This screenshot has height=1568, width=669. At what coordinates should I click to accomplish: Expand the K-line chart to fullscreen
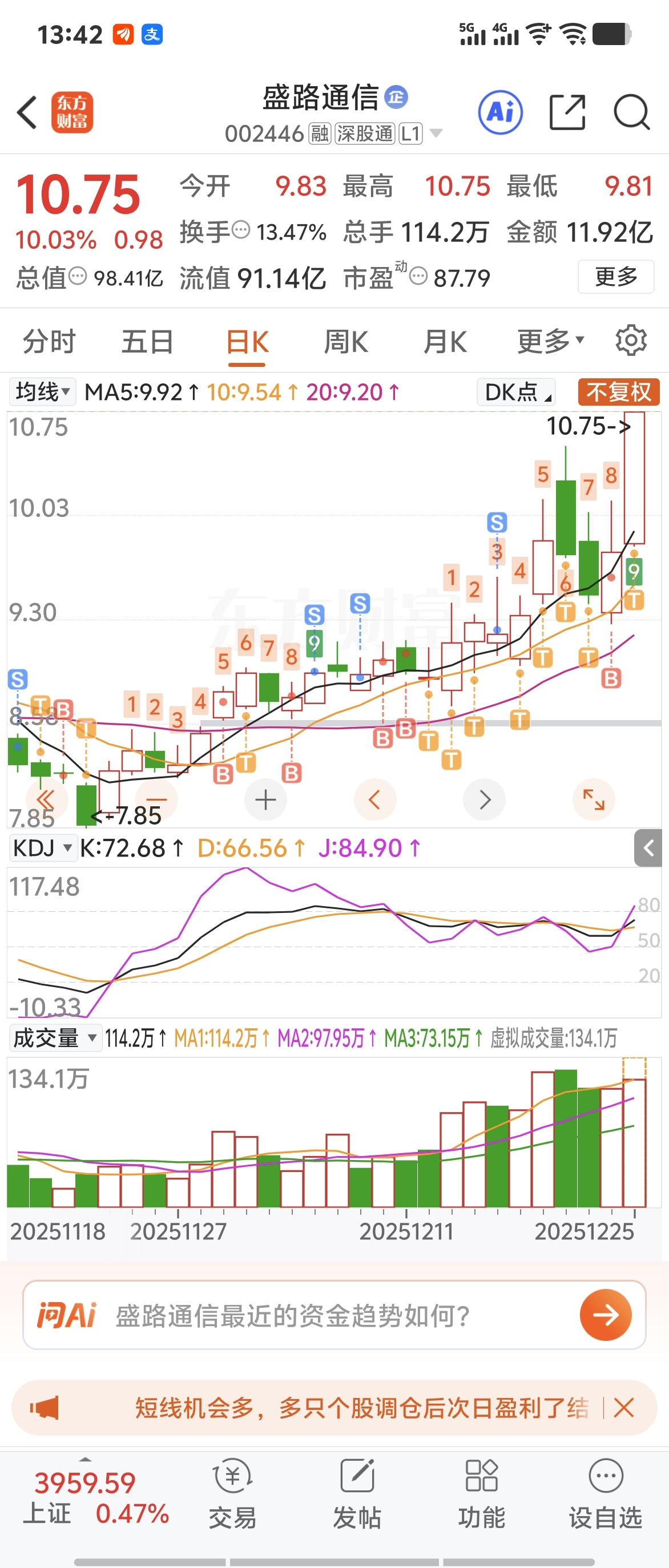[594, 800]
